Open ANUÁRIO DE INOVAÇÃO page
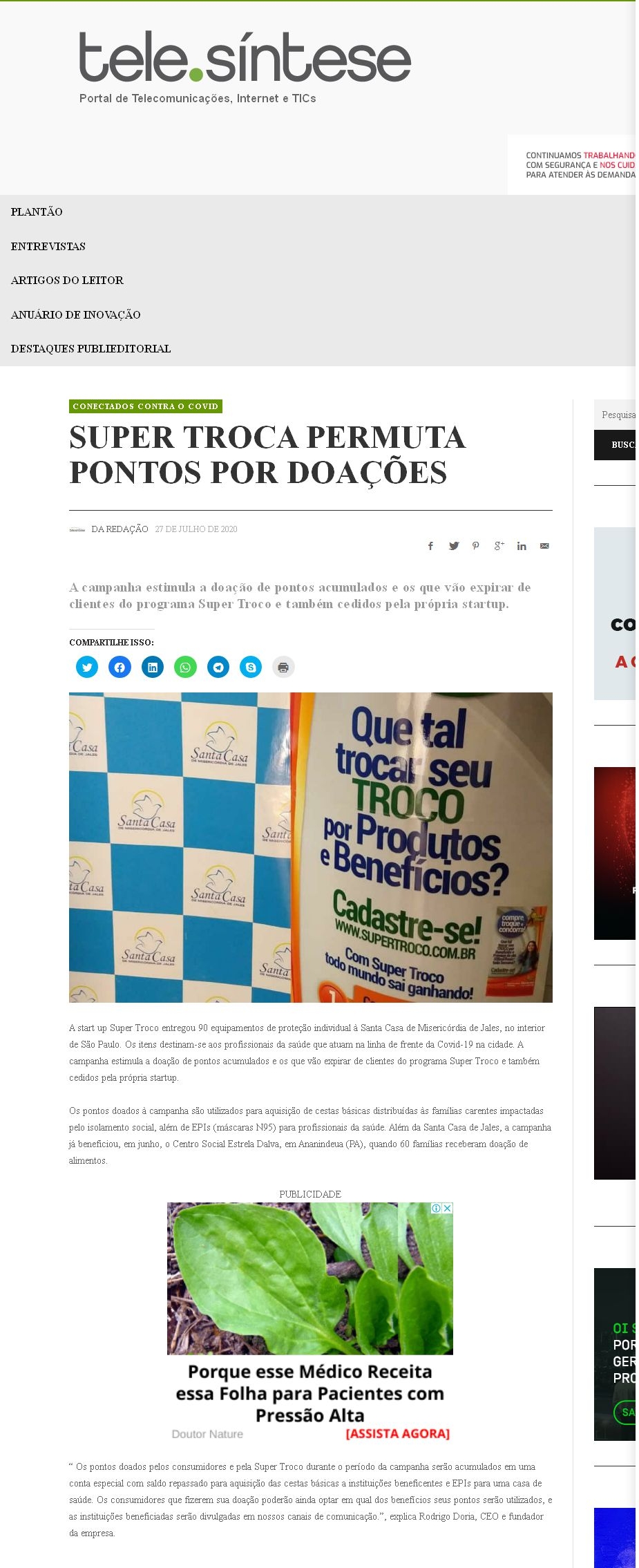This screenshot has height=1568, width=639. coord(76,315)
